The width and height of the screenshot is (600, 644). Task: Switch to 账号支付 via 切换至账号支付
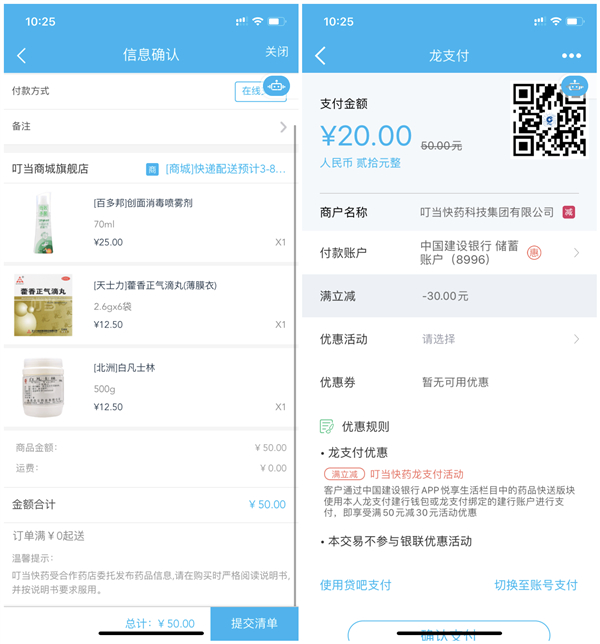coord(536,585)
